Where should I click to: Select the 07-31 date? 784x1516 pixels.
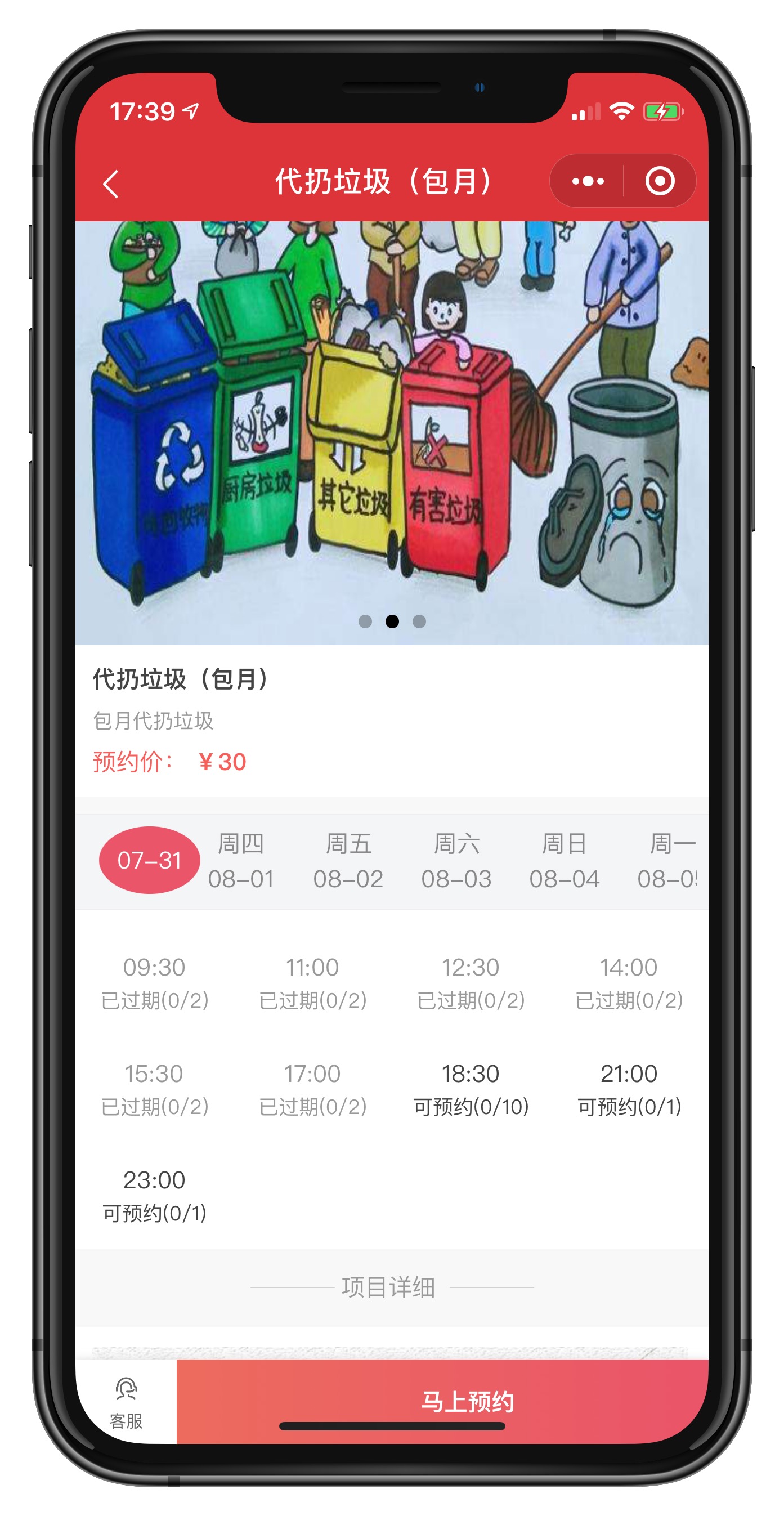click(x=149, y=860)
